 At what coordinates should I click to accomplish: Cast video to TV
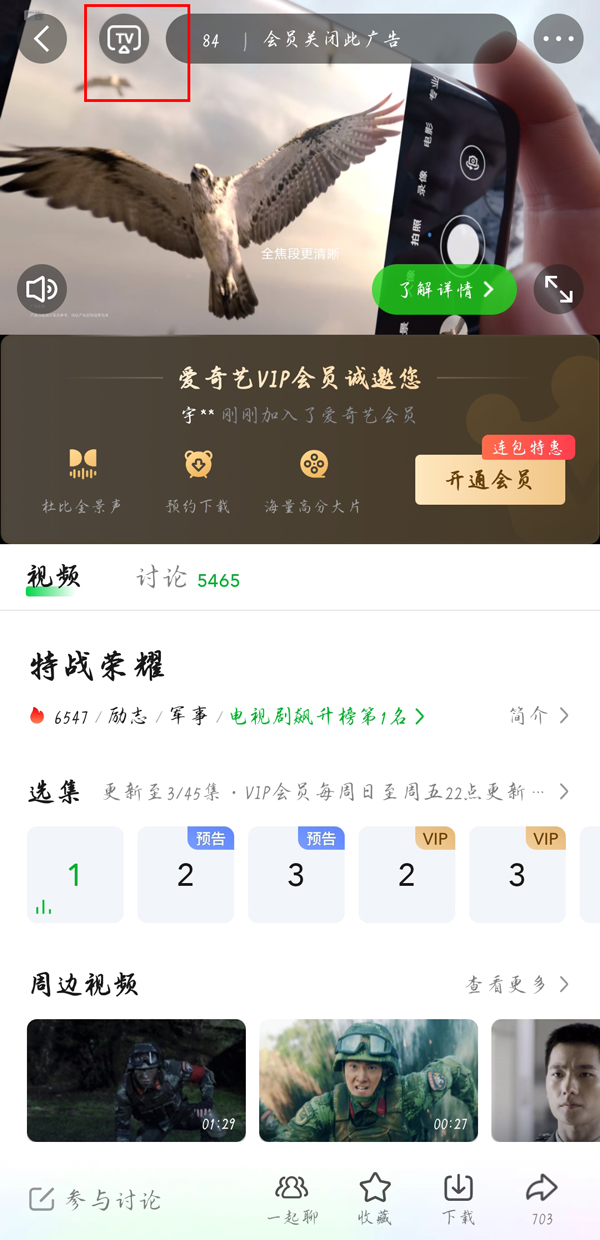point(124,40)
